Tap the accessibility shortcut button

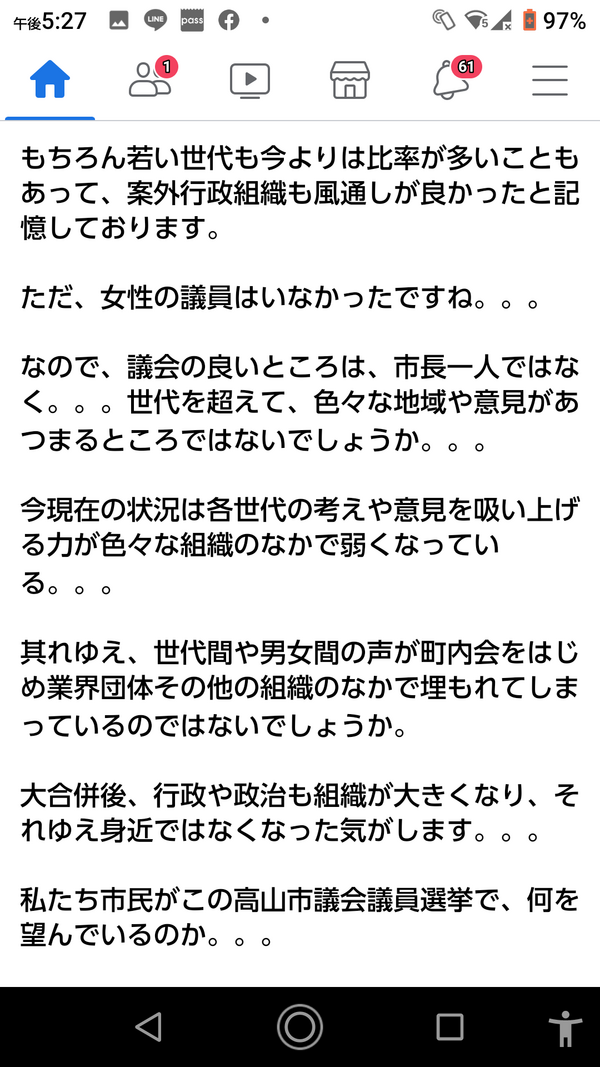565,1027
